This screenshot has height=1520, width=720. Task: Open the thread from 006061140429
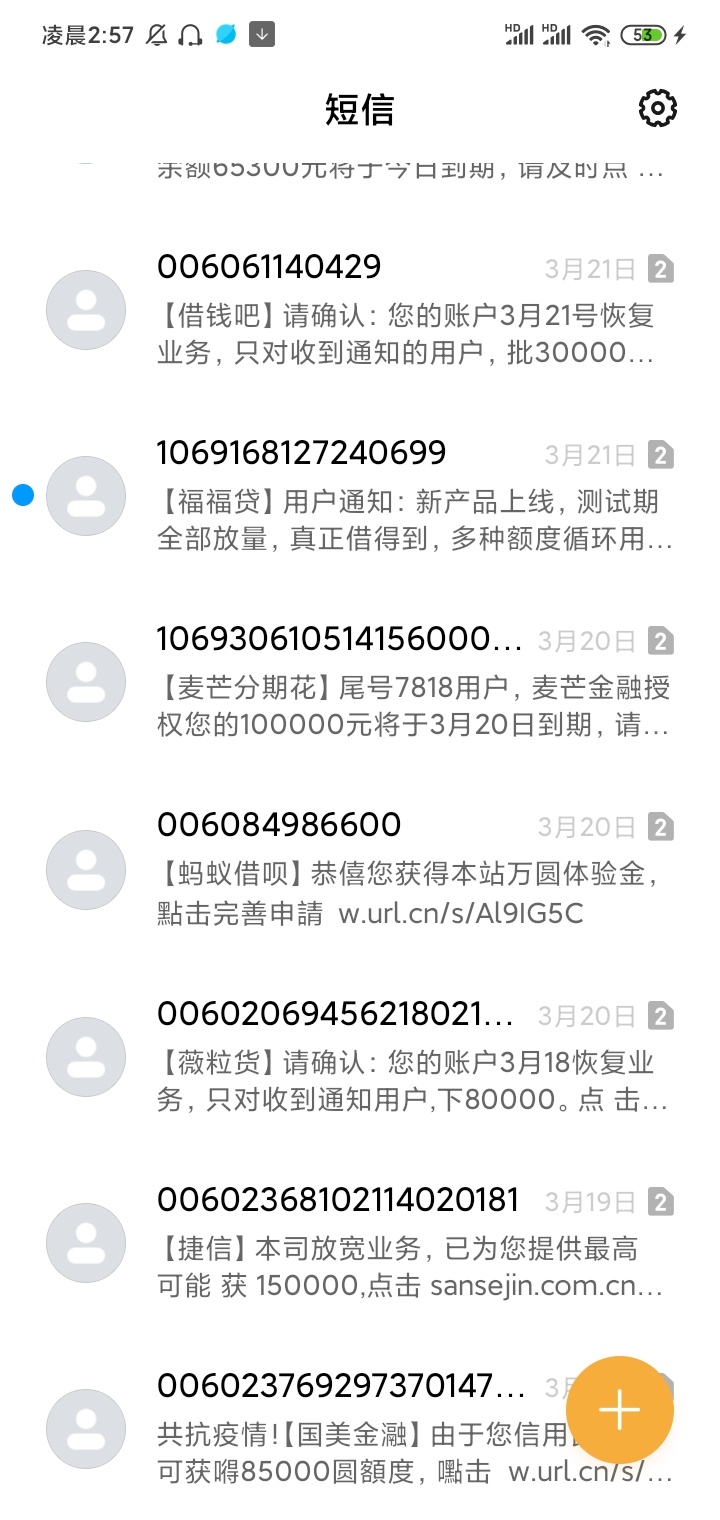[x=360, y=310]
